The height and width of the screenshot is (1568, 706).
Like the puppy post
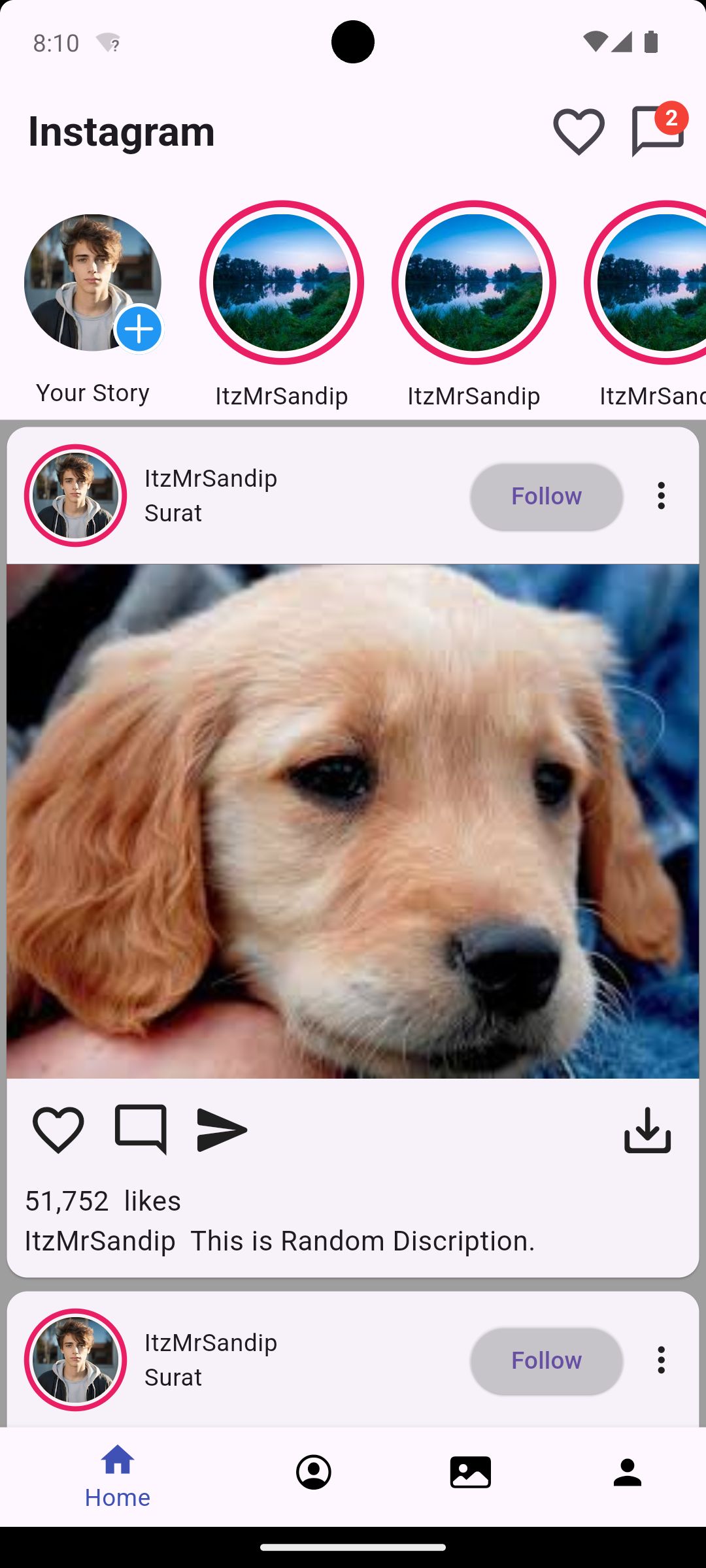pos(58,1130)
